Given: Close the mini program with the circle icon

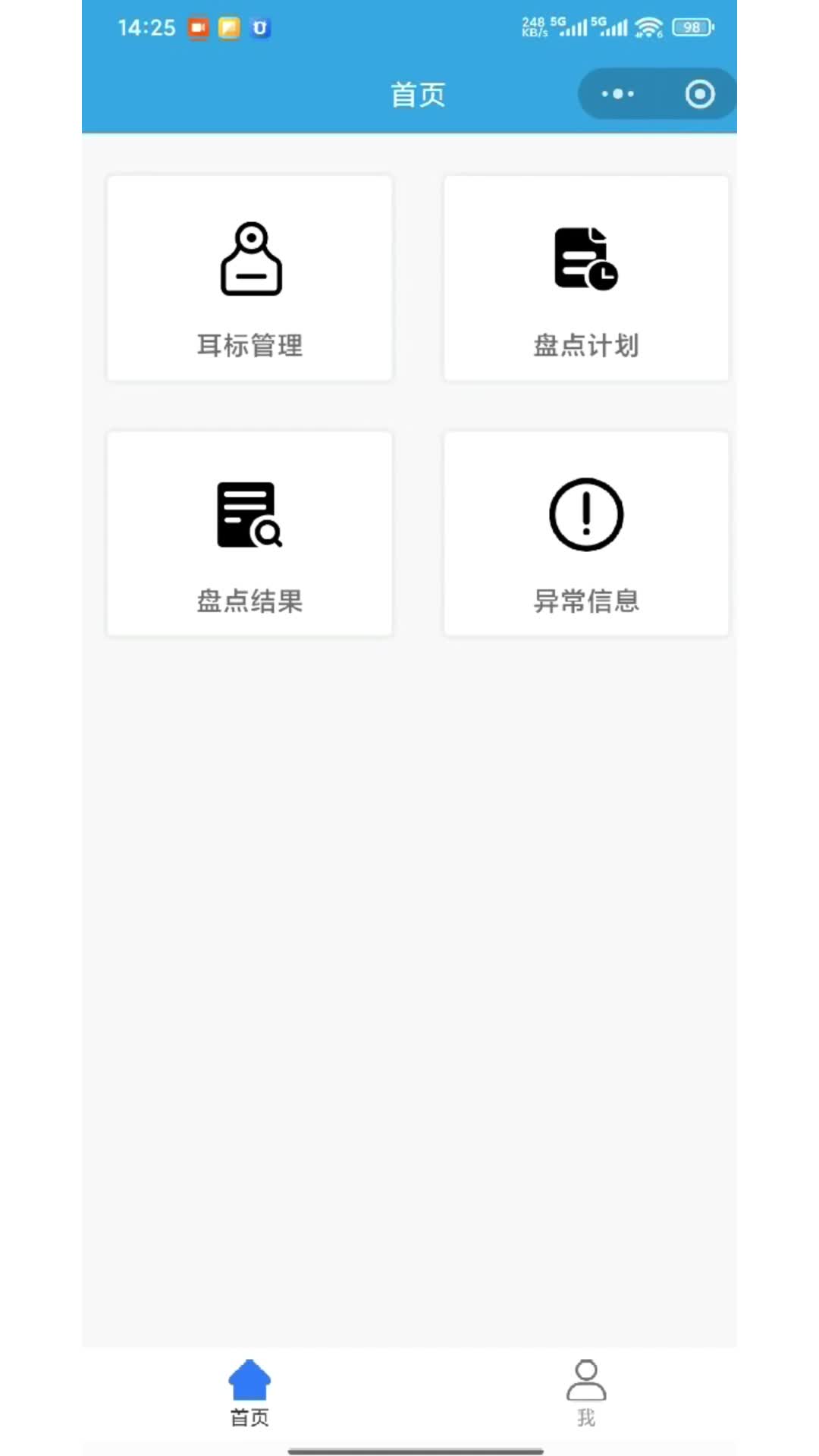Looking at the screenshot, I should 699,94.
